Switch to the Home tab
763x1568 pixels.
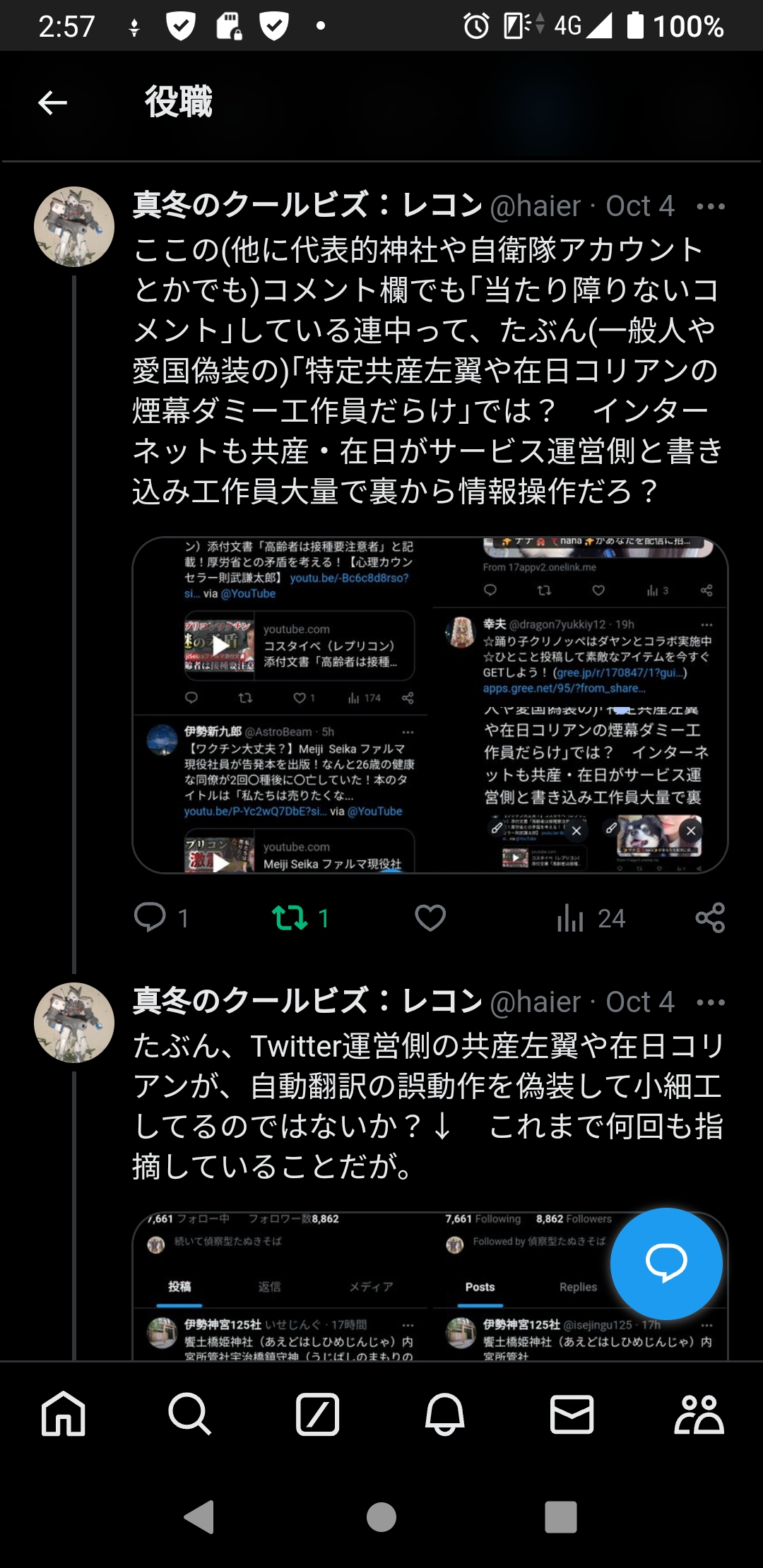64,1414
